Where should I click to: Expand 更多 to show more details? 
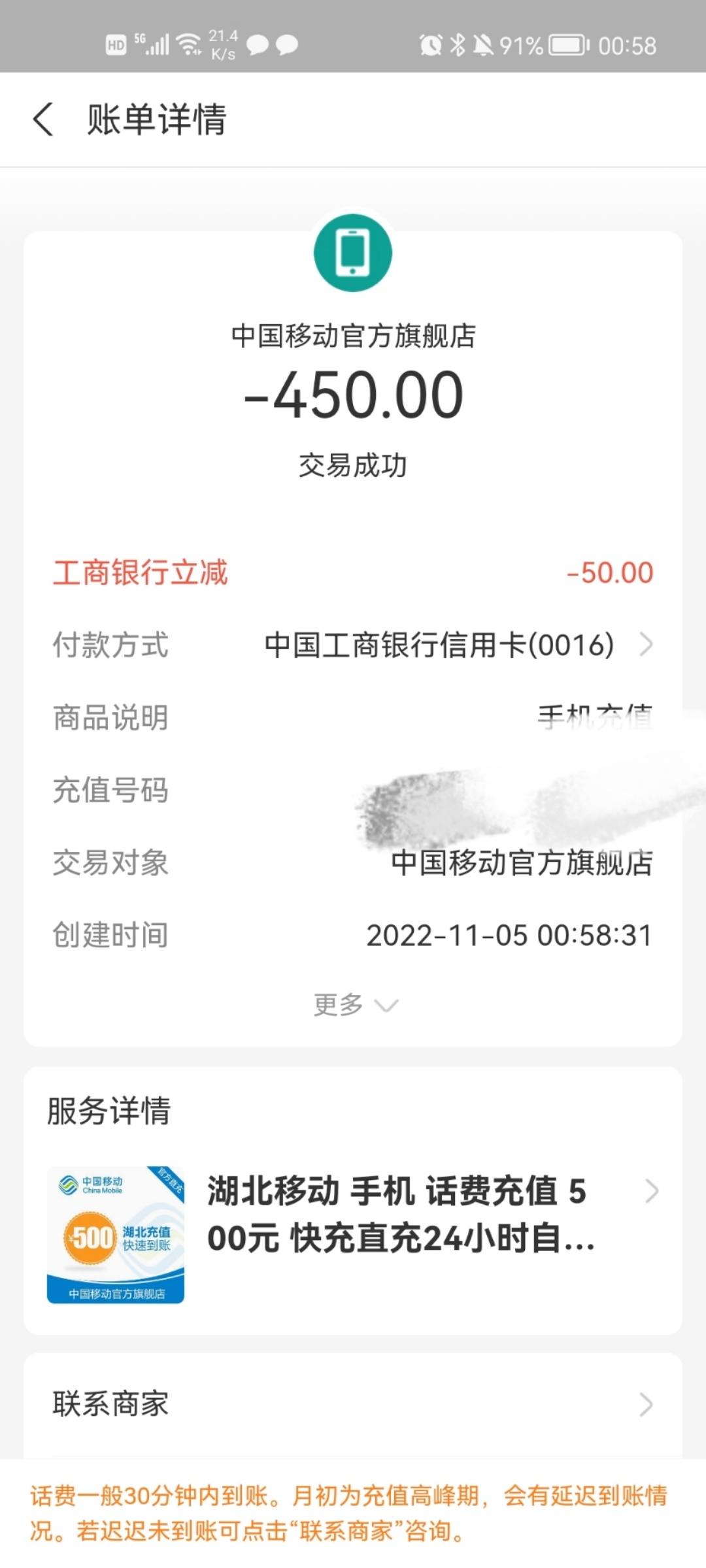click(355, 1005)
